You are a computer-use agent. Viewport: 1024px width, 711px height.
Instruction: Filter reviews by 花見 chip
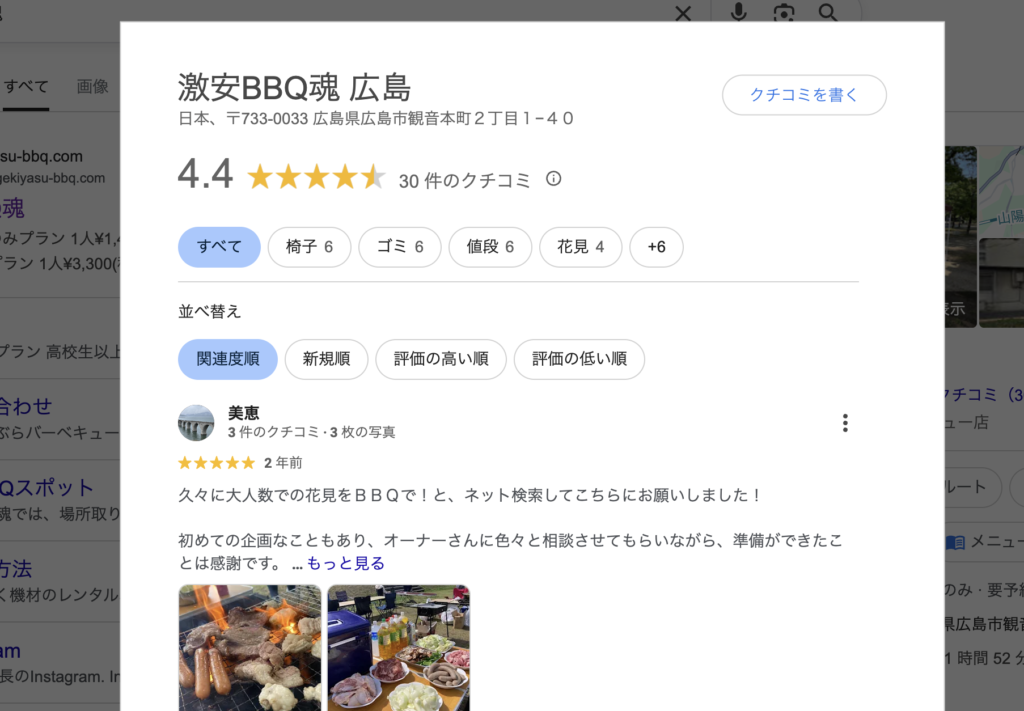[x=580, y=247]
